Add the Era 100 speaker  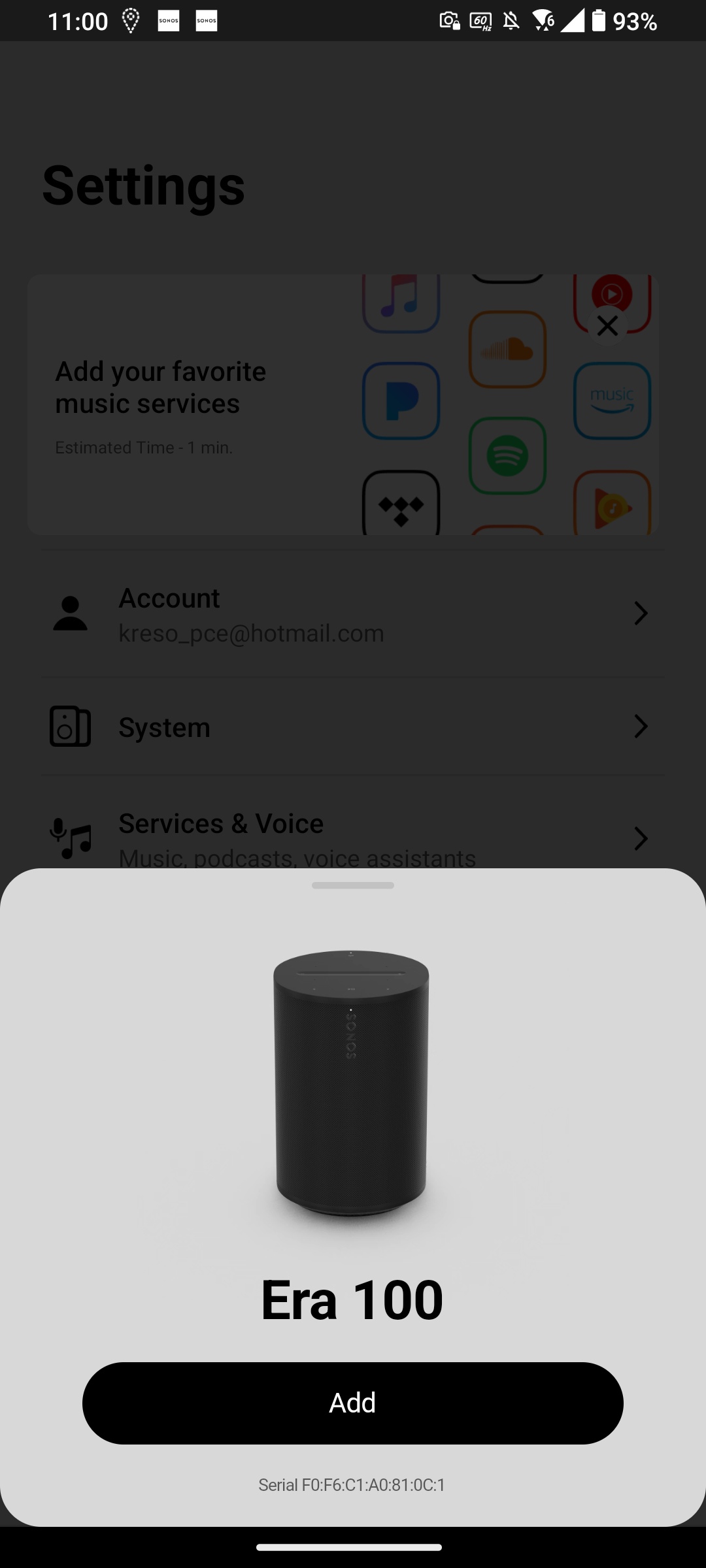coord(353,1403)
